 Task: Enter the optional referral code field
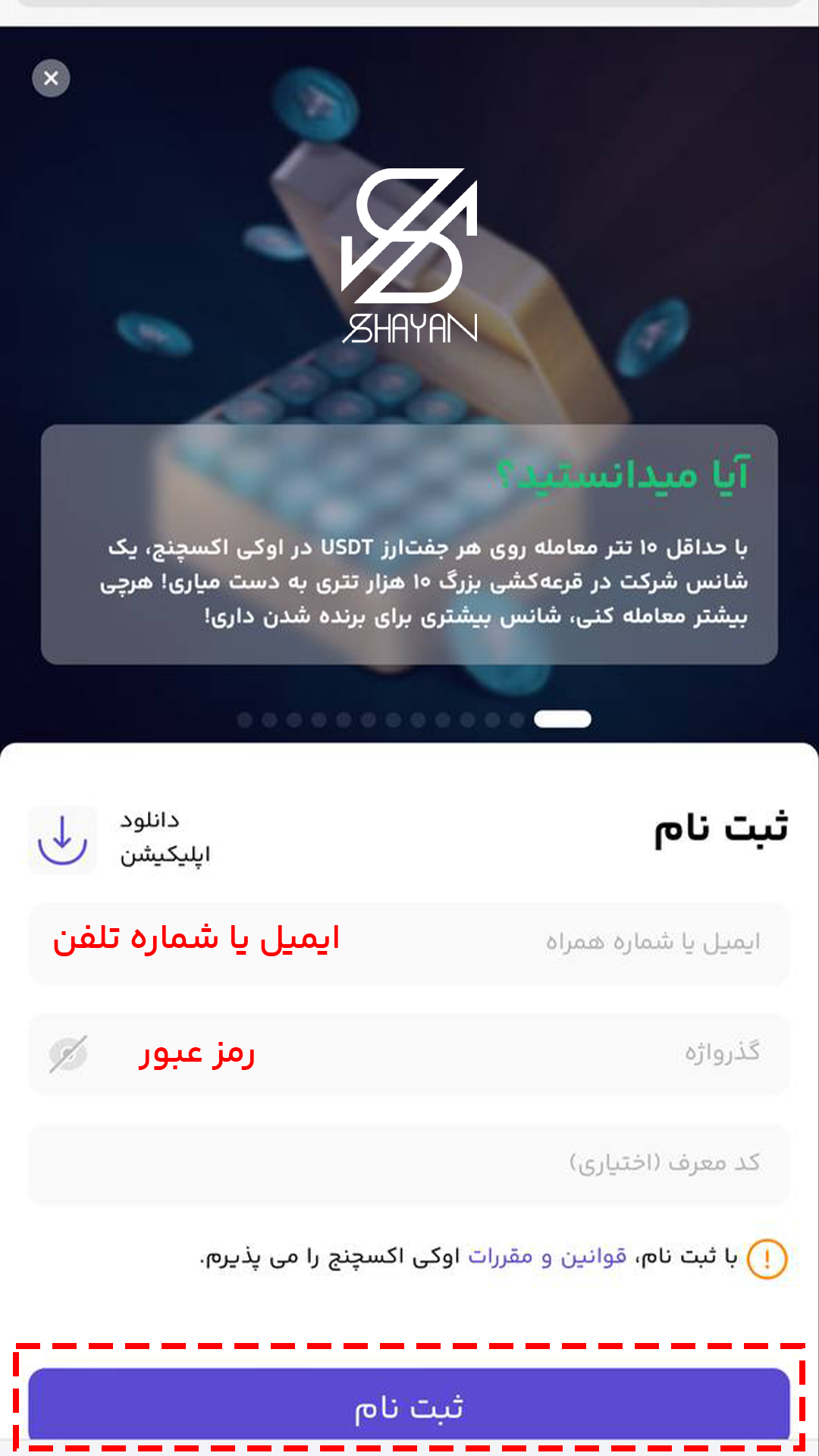(409, 1163)
